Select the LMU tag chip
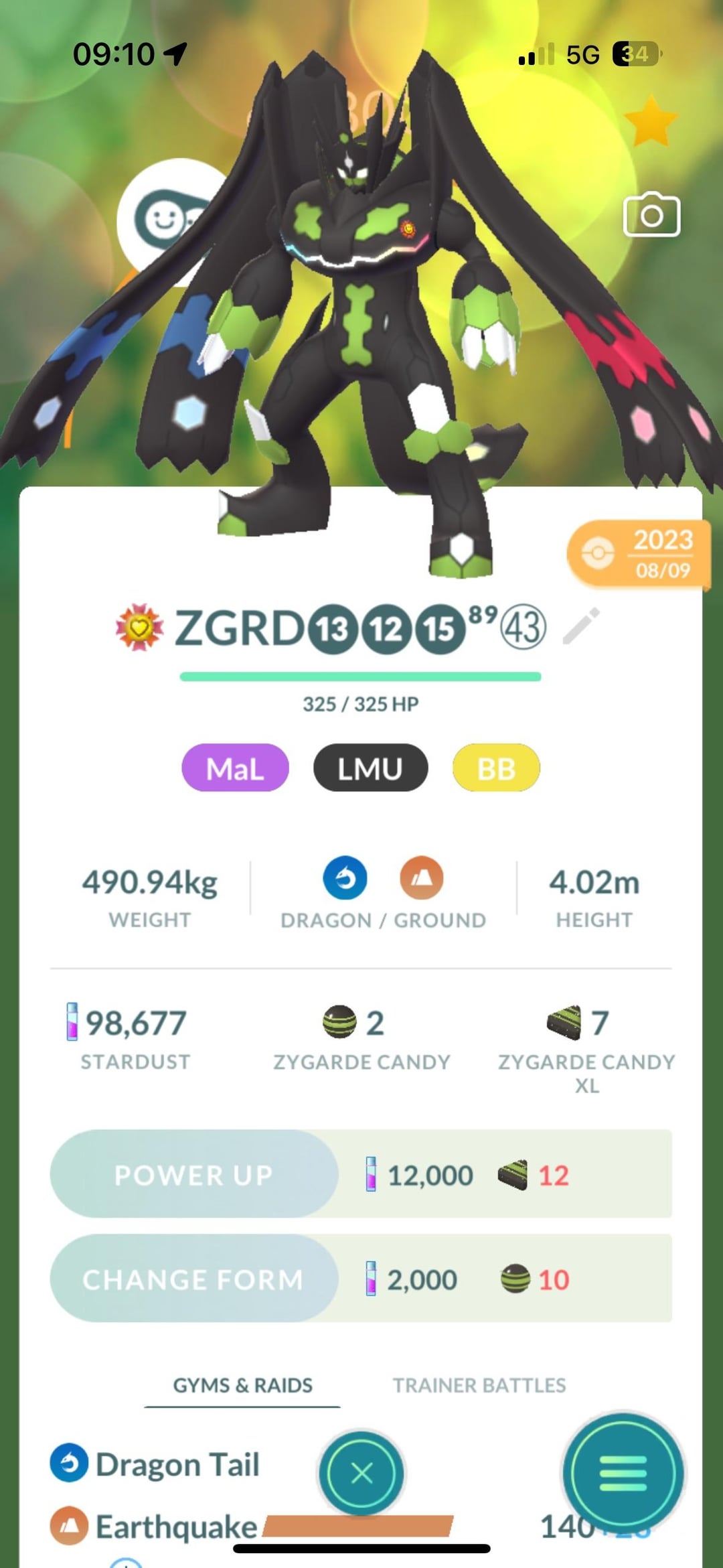 (370, 768)
